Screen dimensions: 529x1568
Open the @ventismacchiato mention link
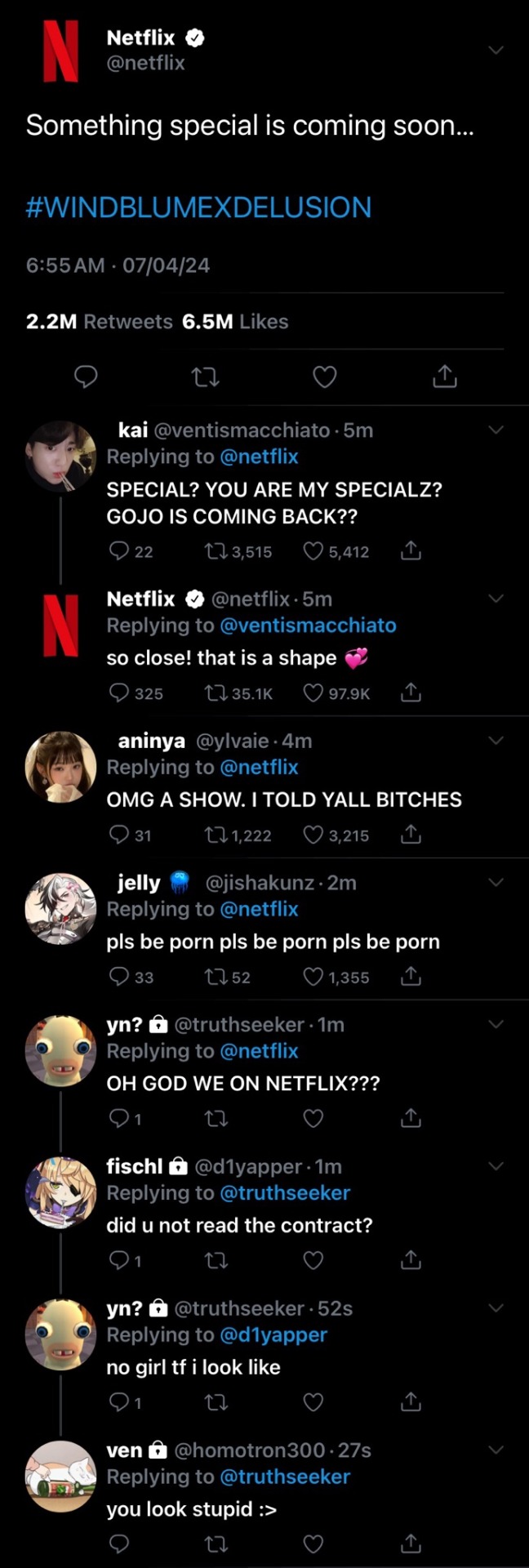308,626
